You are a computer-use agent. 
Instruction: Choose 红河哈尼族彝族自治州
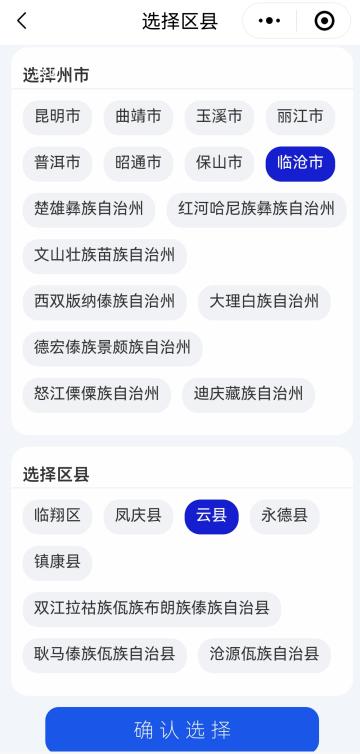point(256,210)
